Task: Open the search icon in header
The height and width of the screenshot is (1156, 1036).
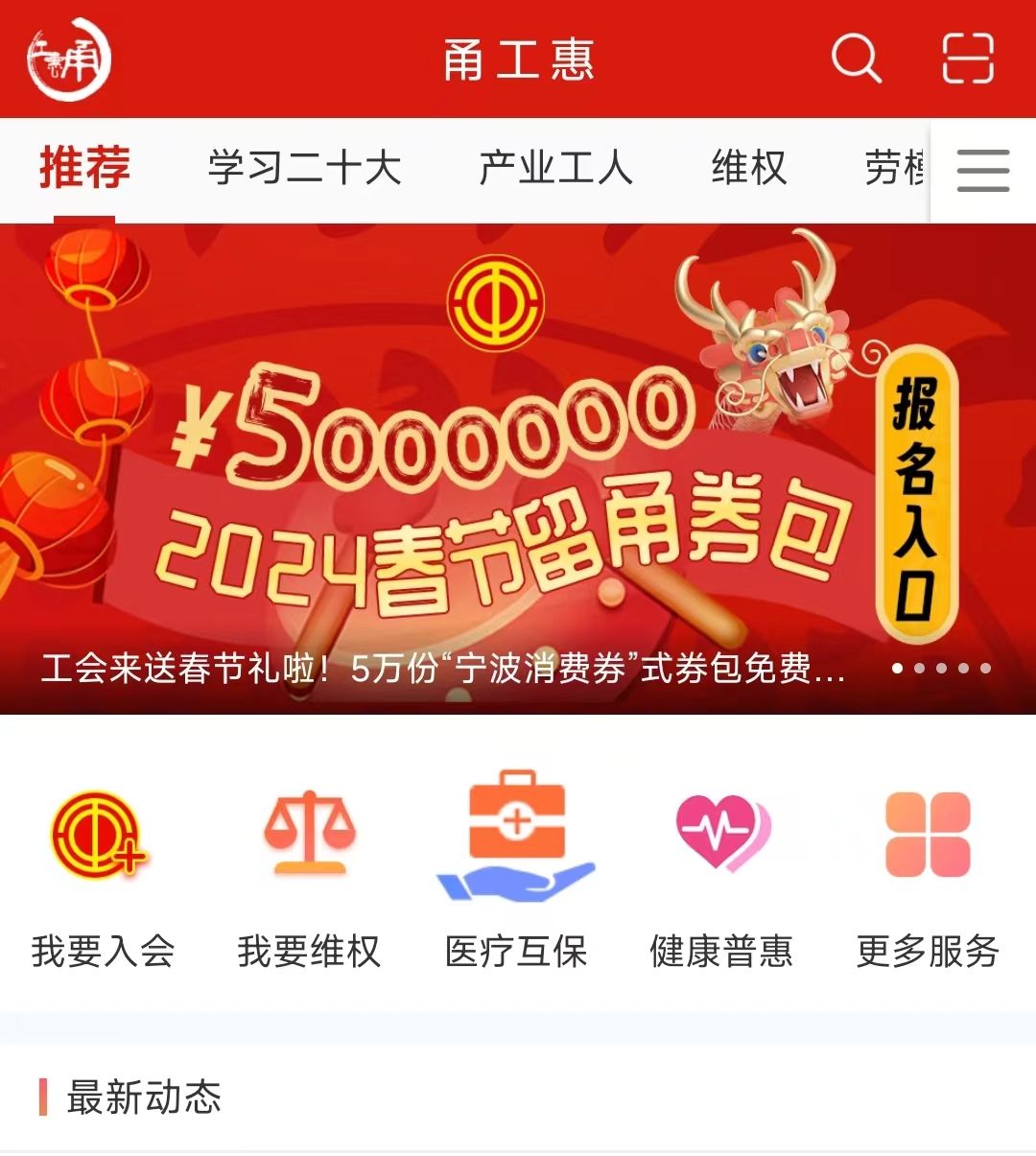Action: [x=855, y=59]
